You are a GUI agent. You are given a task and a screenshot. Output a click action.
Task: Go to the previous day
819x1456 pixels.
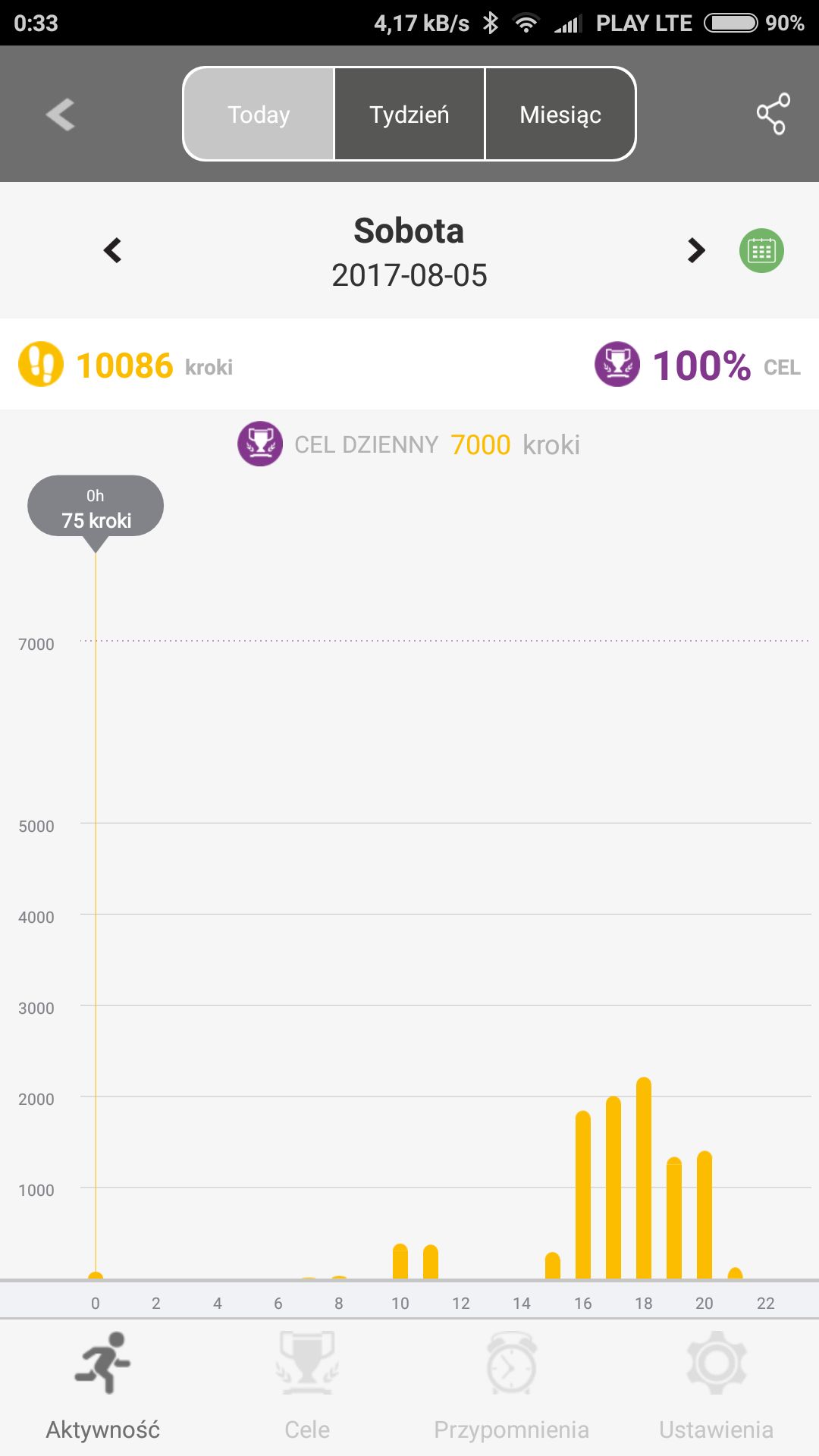(x=112, y=250)
